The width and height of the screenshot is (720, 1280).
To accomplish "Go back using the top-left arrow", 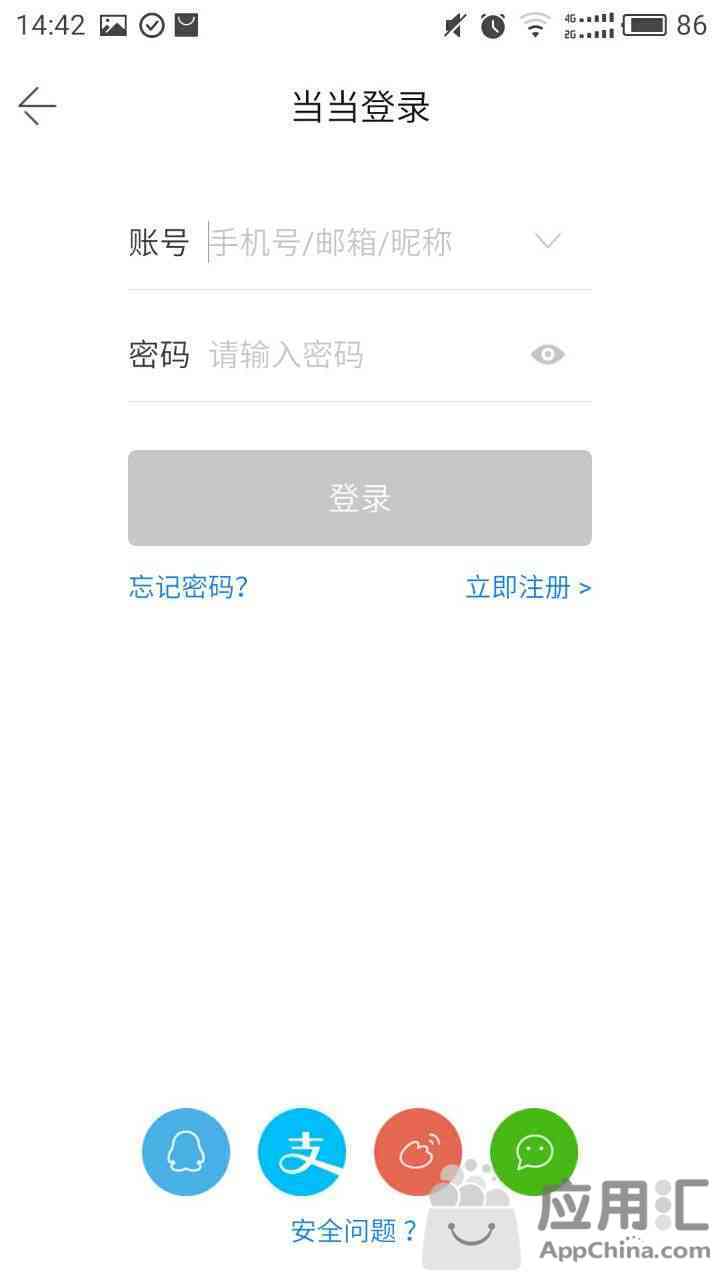I will 37,106.
